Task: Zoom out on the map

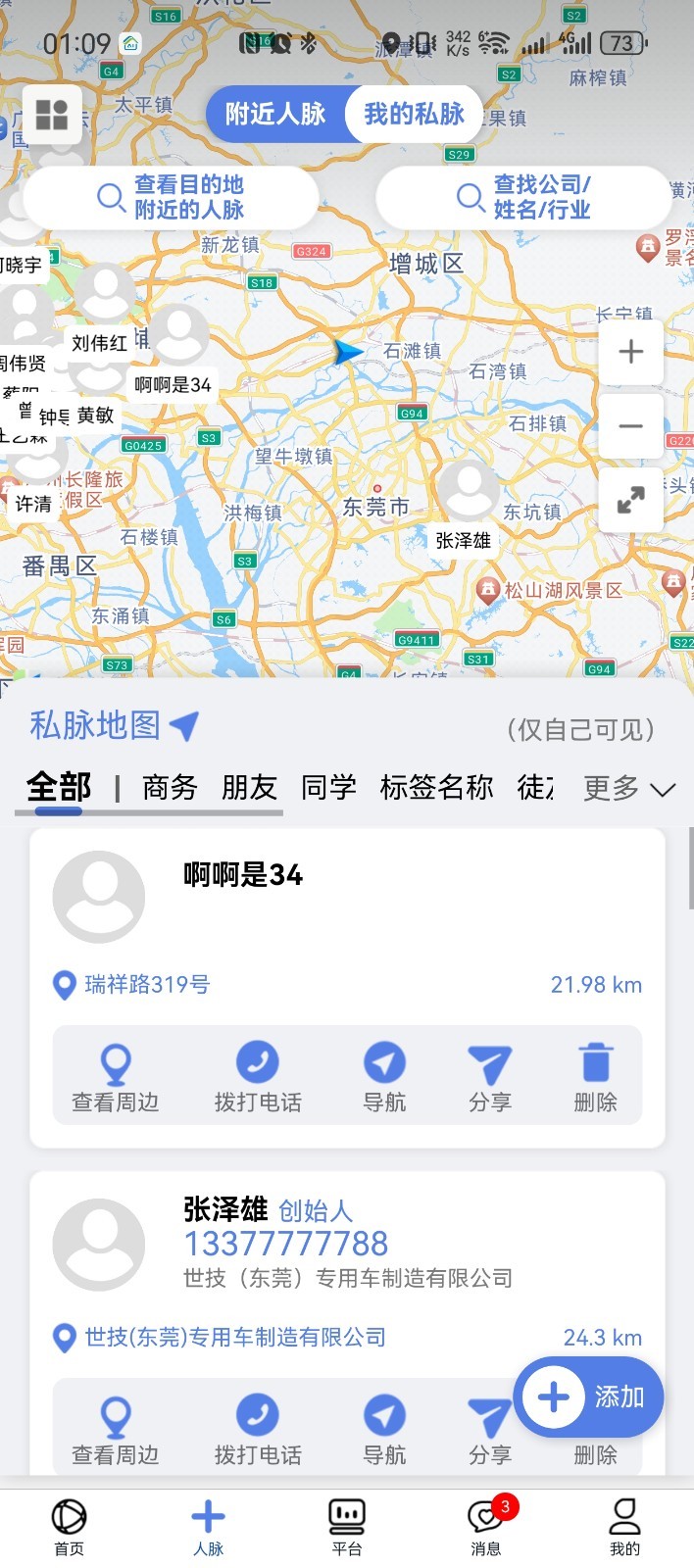Action: click(630, 426)
